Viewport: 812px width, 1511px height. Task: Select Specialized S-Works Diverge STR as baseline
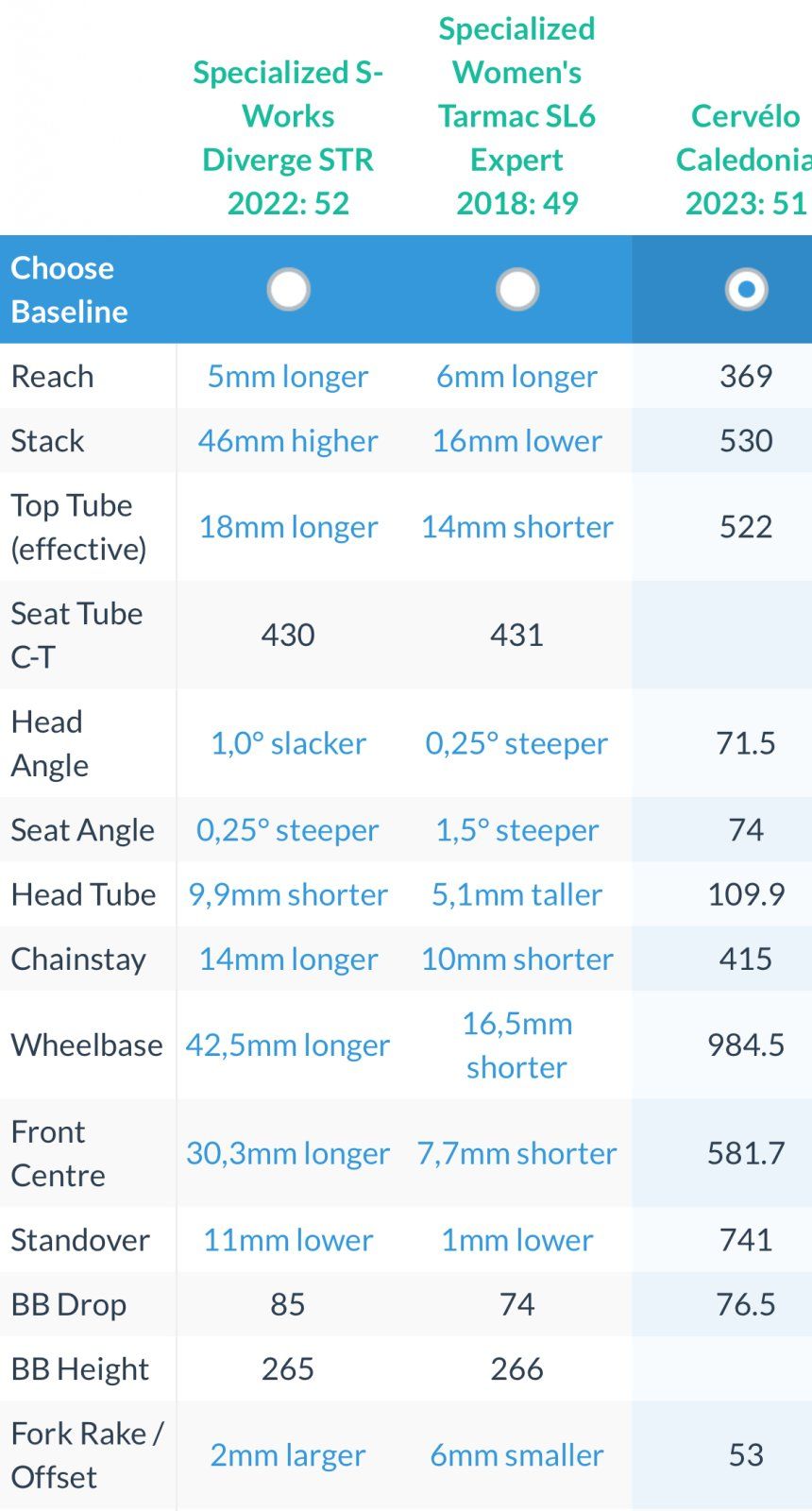tap(288, 289)
